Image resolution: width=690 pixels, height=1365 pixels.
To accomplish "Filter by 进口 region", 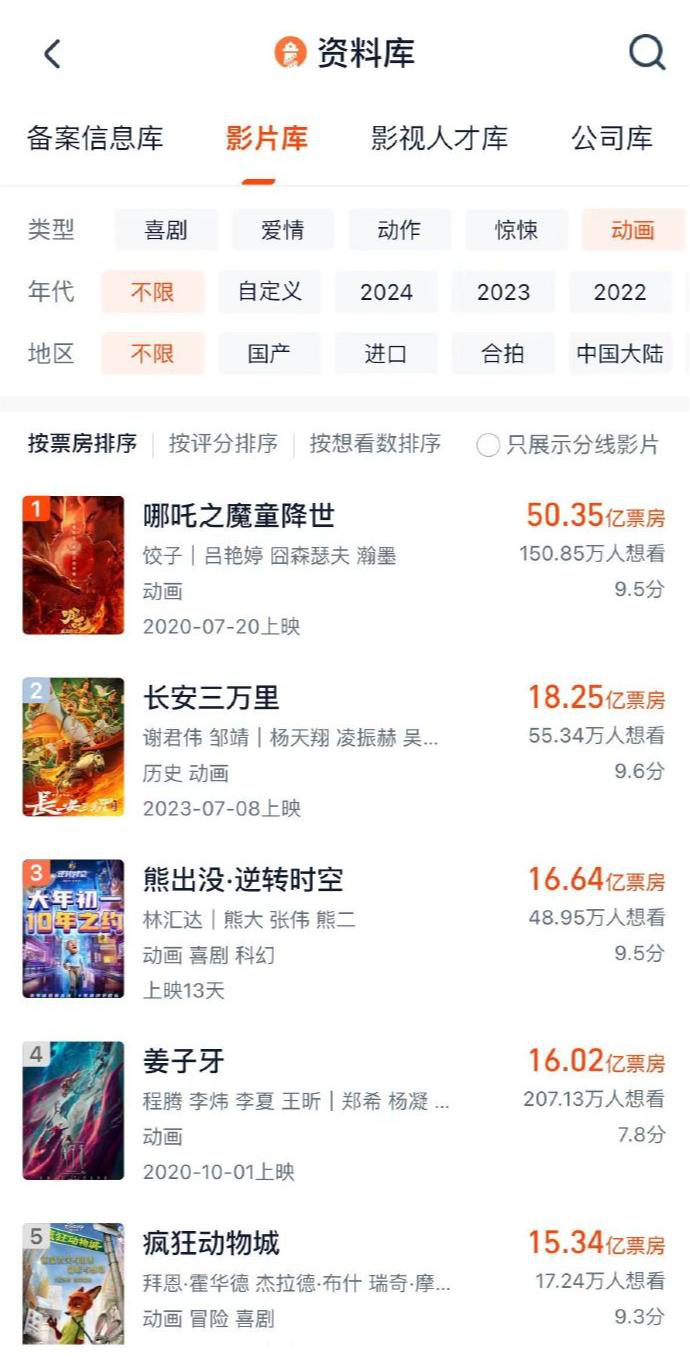I will tap(387, 354).
